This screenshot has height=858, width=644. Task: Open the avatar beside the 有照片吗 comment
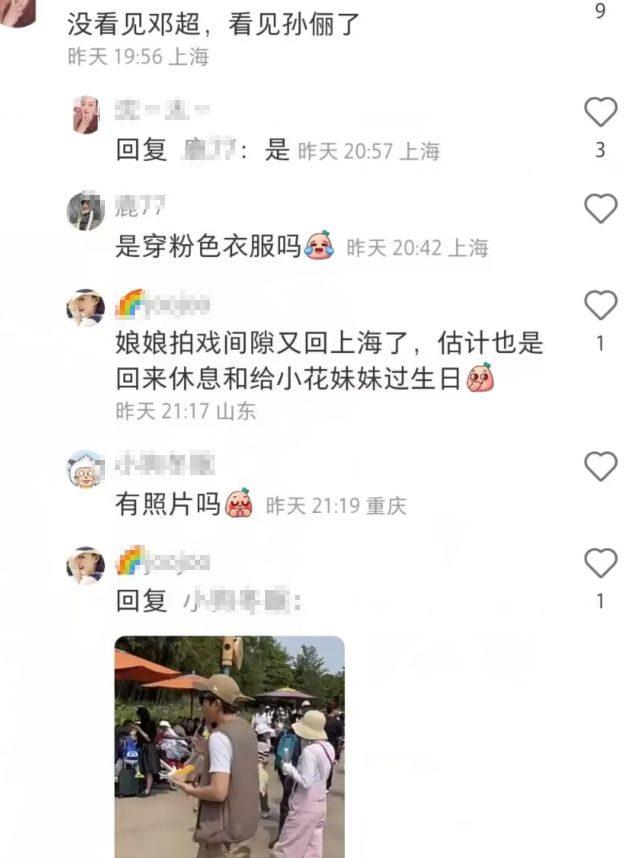tap(86, 469)
